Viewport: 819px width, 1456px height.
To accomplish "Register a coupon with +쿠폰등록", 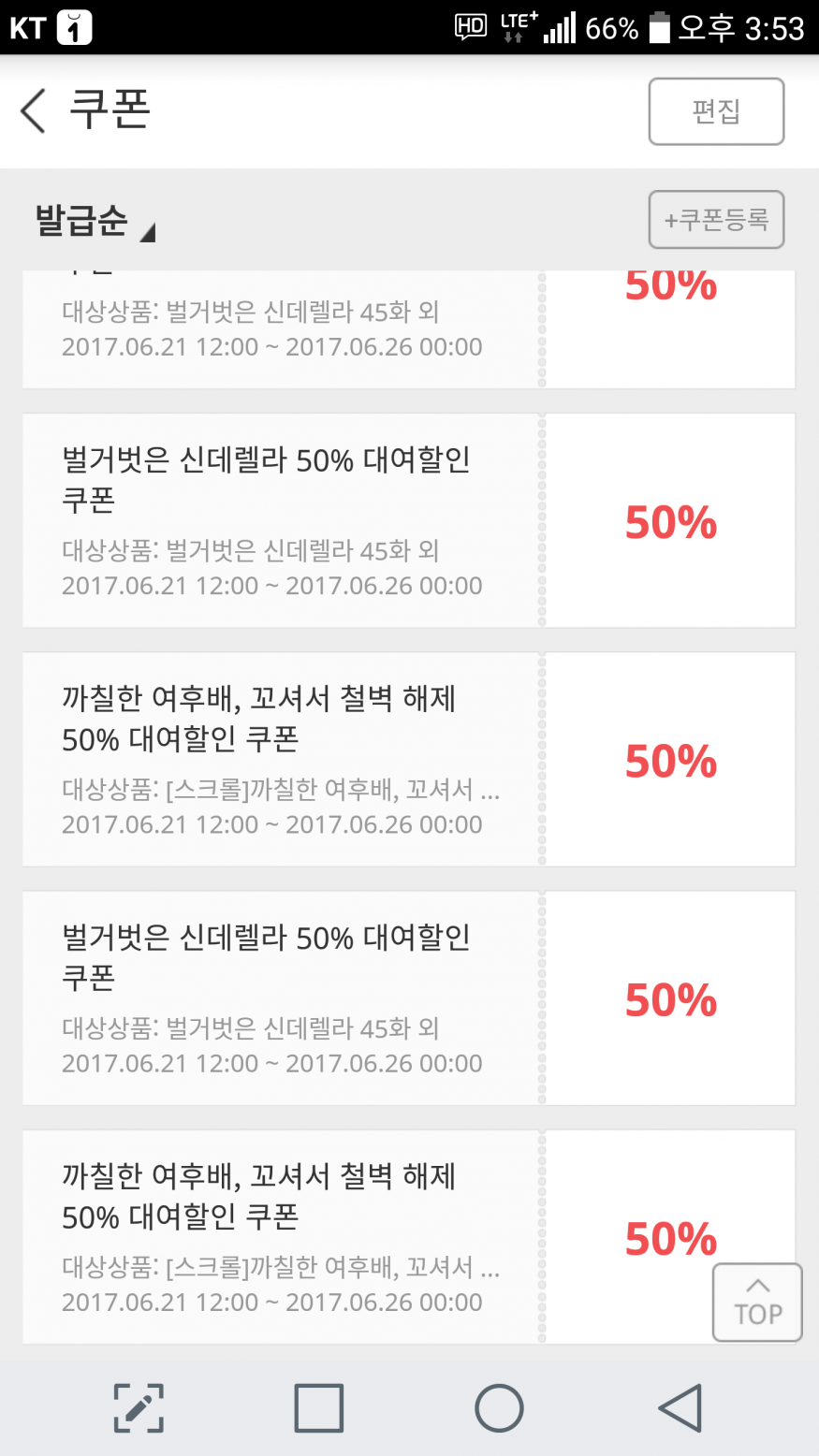I will 716,220.
